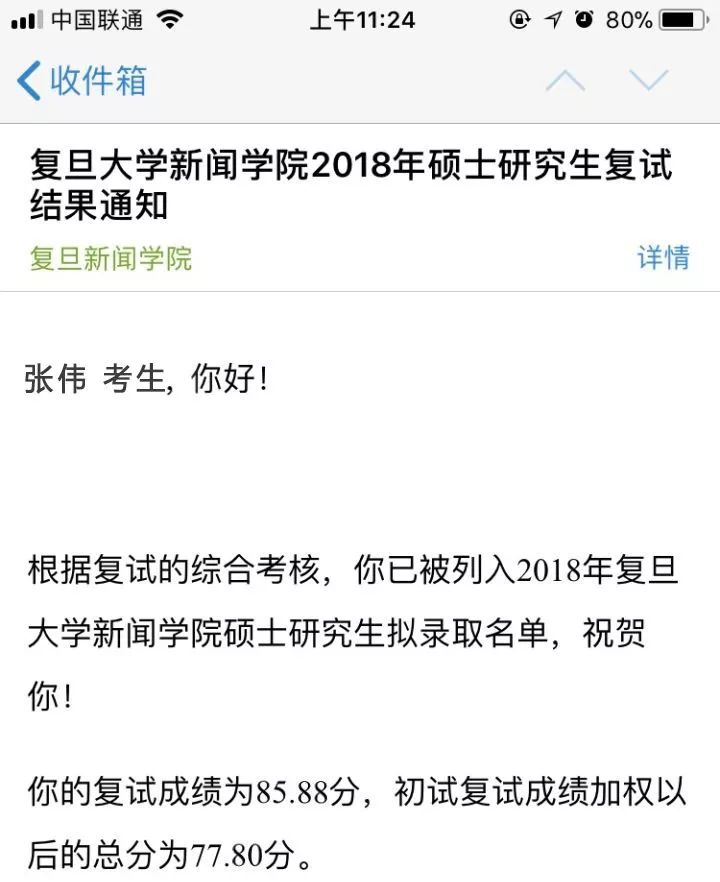The image size is (720, 882).
Task: Open the next message with down arrow
Action: pos(649,80)
